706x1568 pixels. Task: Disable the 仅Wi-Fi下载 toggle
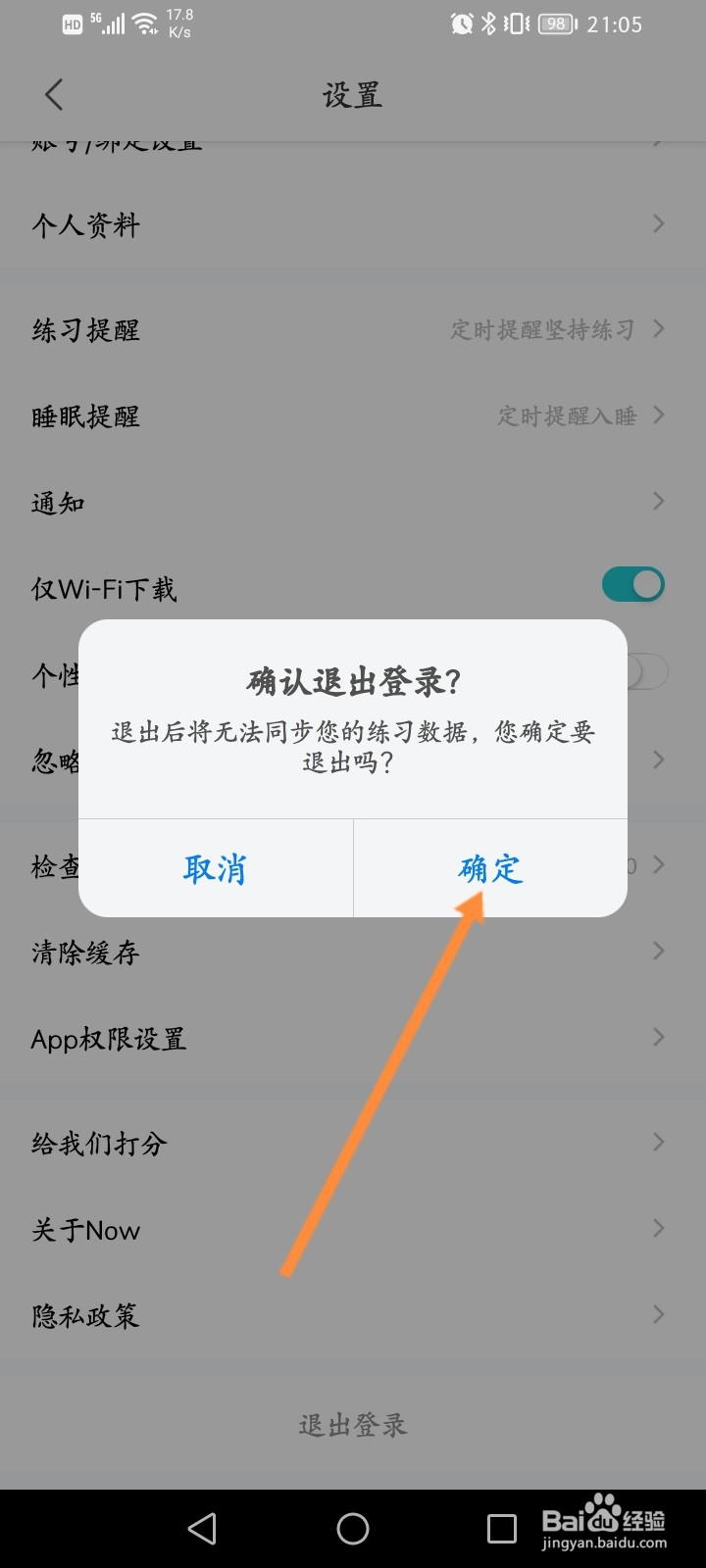point(632,583)
